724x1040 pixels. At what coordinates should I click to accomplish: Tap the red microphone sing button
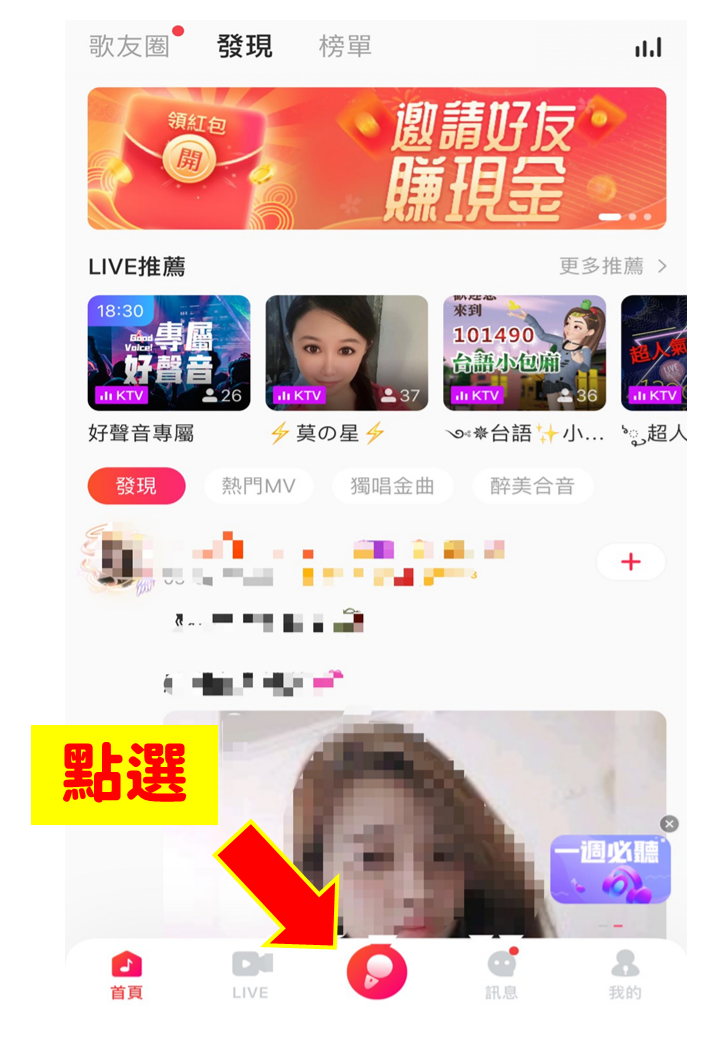pos(376,972)
